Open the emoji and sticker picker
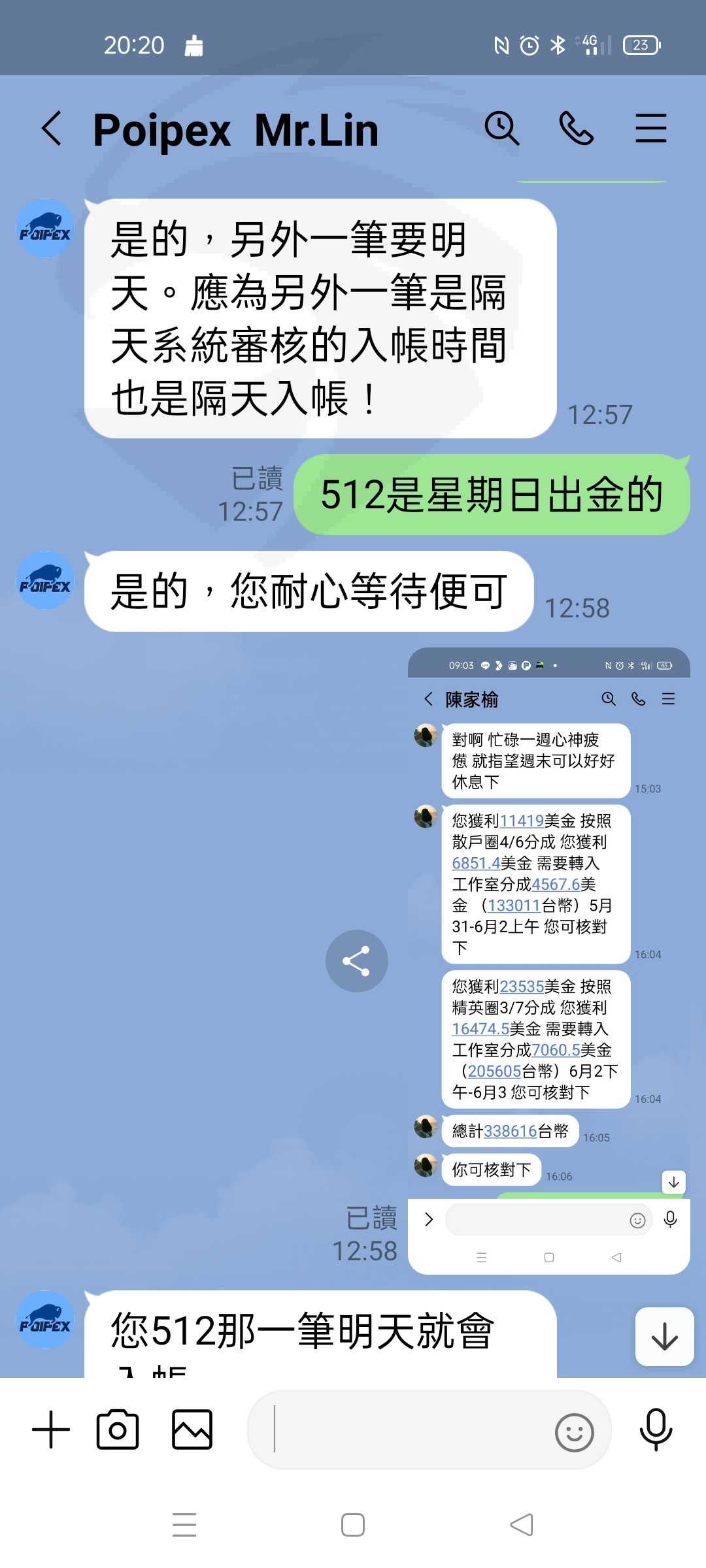 pos(574,1432)
